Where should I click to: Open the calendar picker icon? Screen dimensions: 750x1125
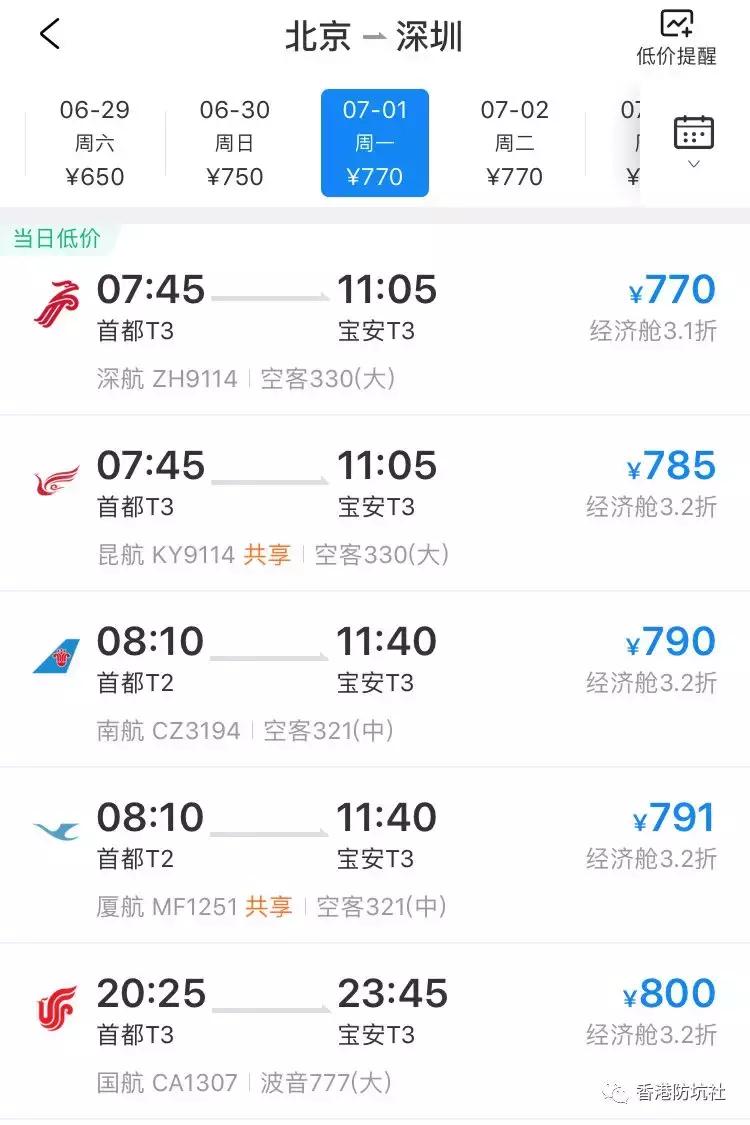point(693,130)
